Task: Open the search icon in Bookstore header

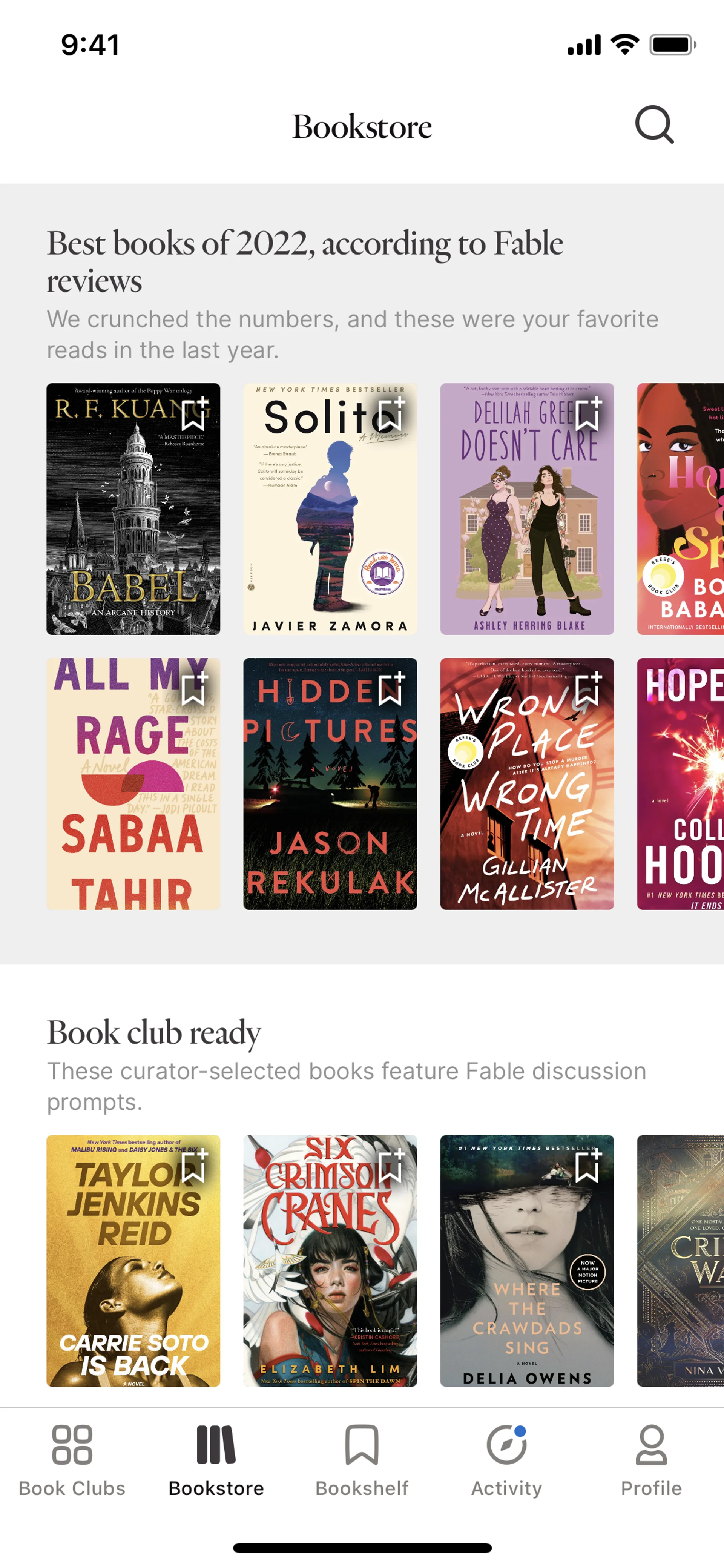Action: (654, 125)
